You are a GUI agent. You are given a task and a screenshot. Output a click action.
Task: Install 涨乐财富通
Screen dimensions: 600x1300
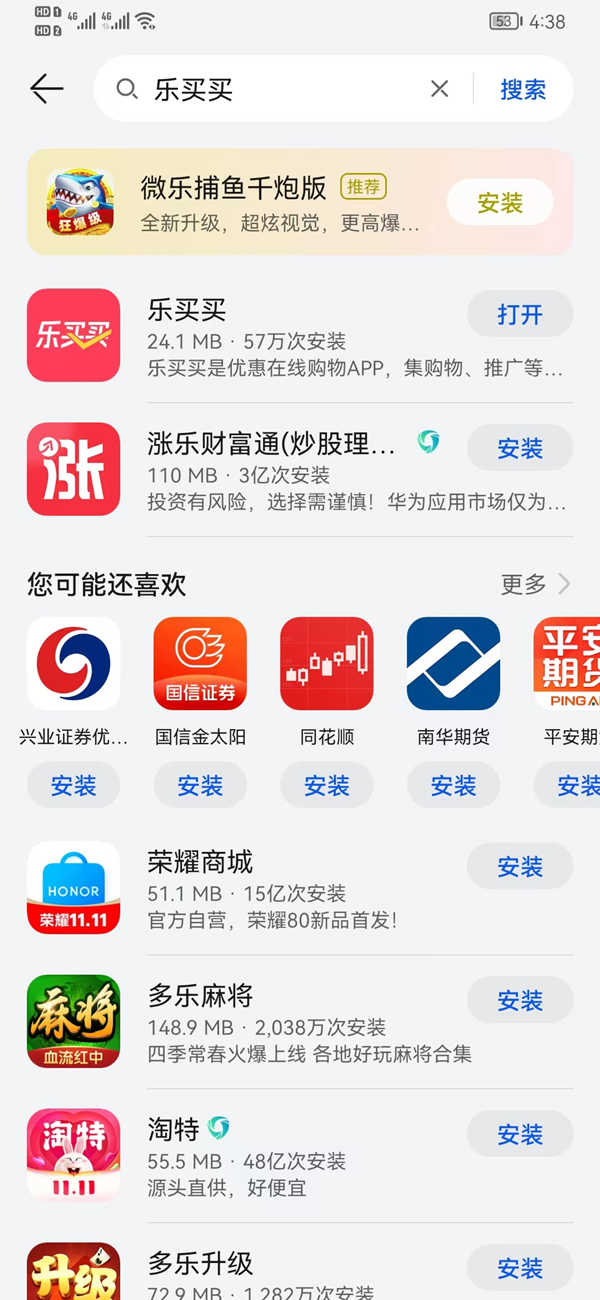click(x=519, y=448)
